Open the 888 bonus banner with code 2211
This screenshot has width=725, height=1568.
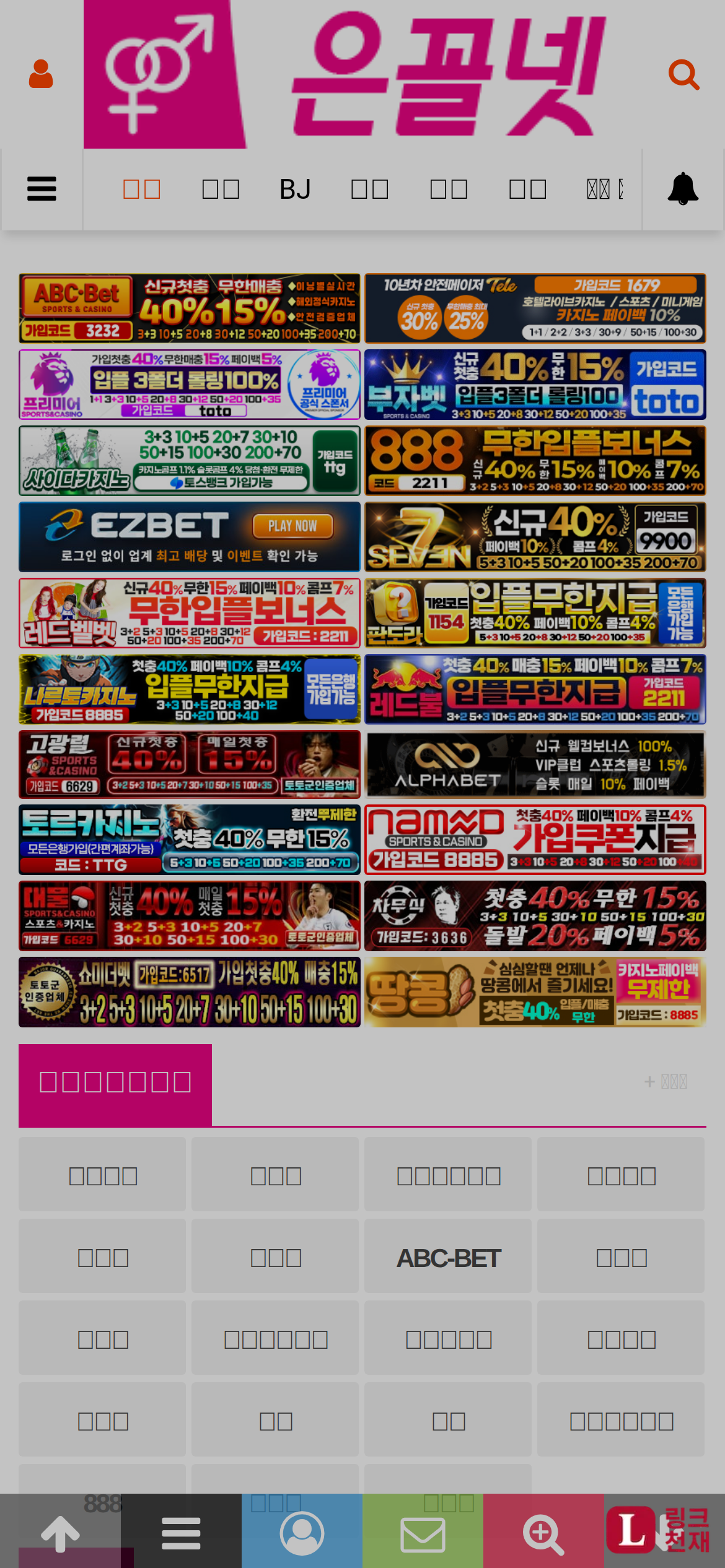(x=535, y=461)
